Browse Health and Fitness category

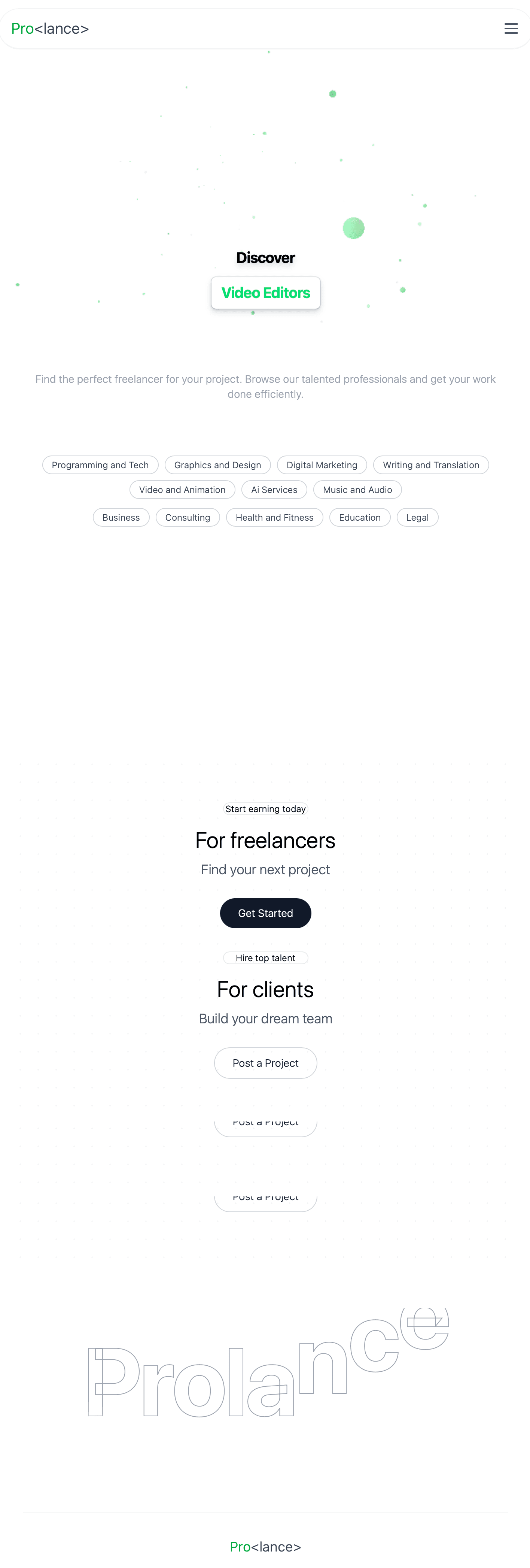point(274,518)
